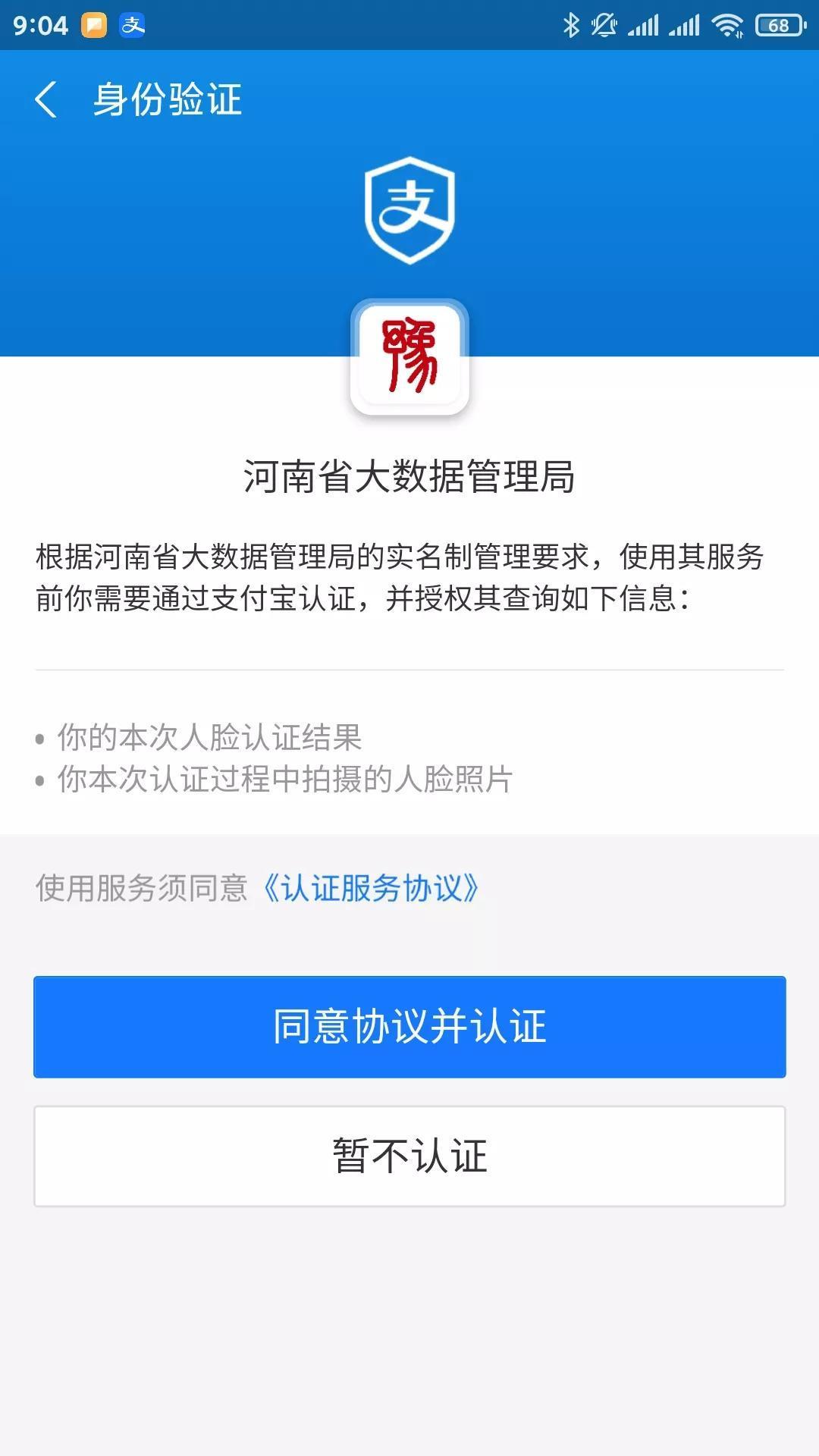Choose 暂不认证 to skip verification
Image resolution: width=819 pixels, height=1456 pixels.
[x=409, y=1156]
